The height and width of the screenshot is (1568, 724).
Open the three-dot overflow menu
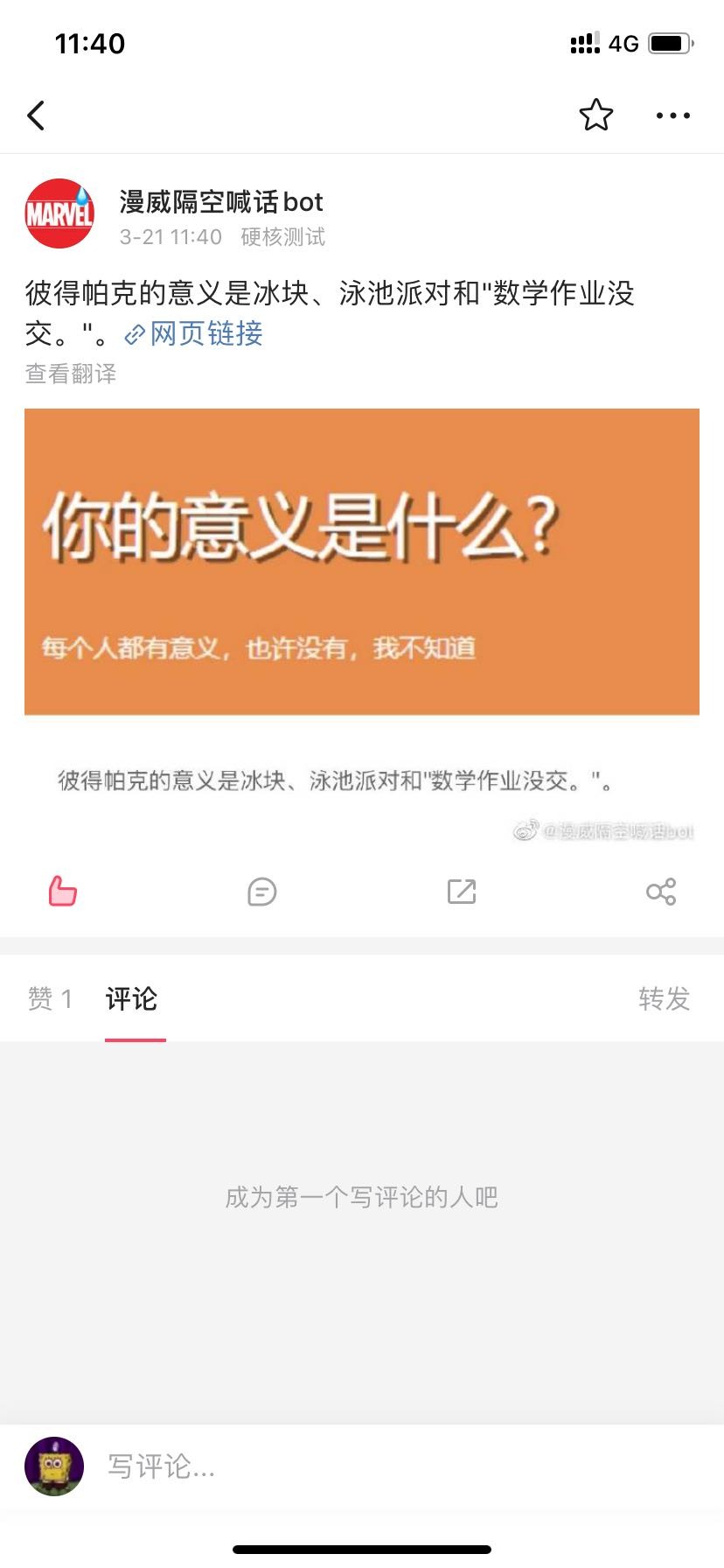[x=672, y=115]
